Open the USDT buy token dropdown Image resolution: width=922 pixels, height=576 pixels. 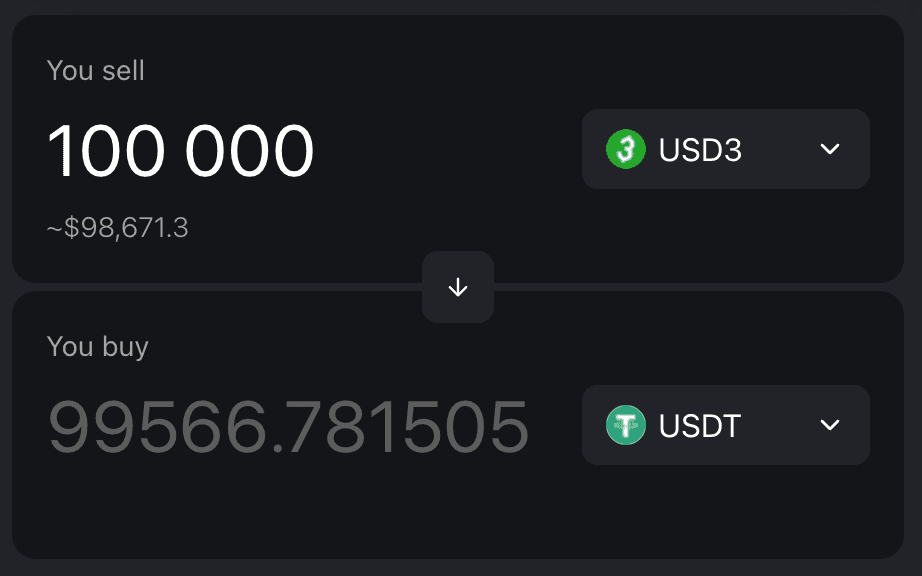pos(725,425)
